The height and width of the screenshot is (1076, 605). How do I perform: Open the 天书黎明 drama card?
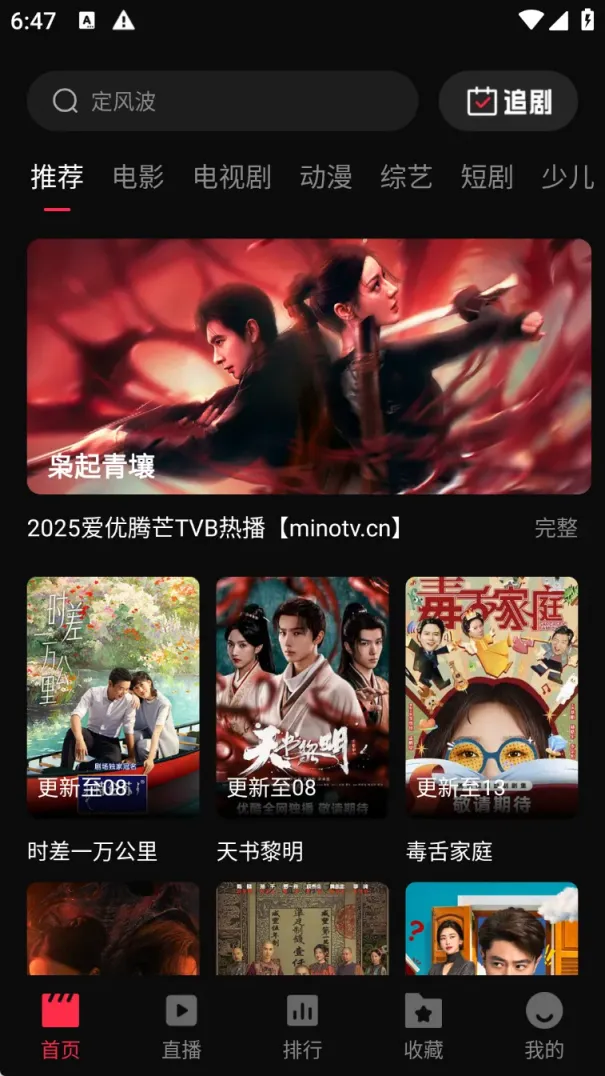(302, 697)
